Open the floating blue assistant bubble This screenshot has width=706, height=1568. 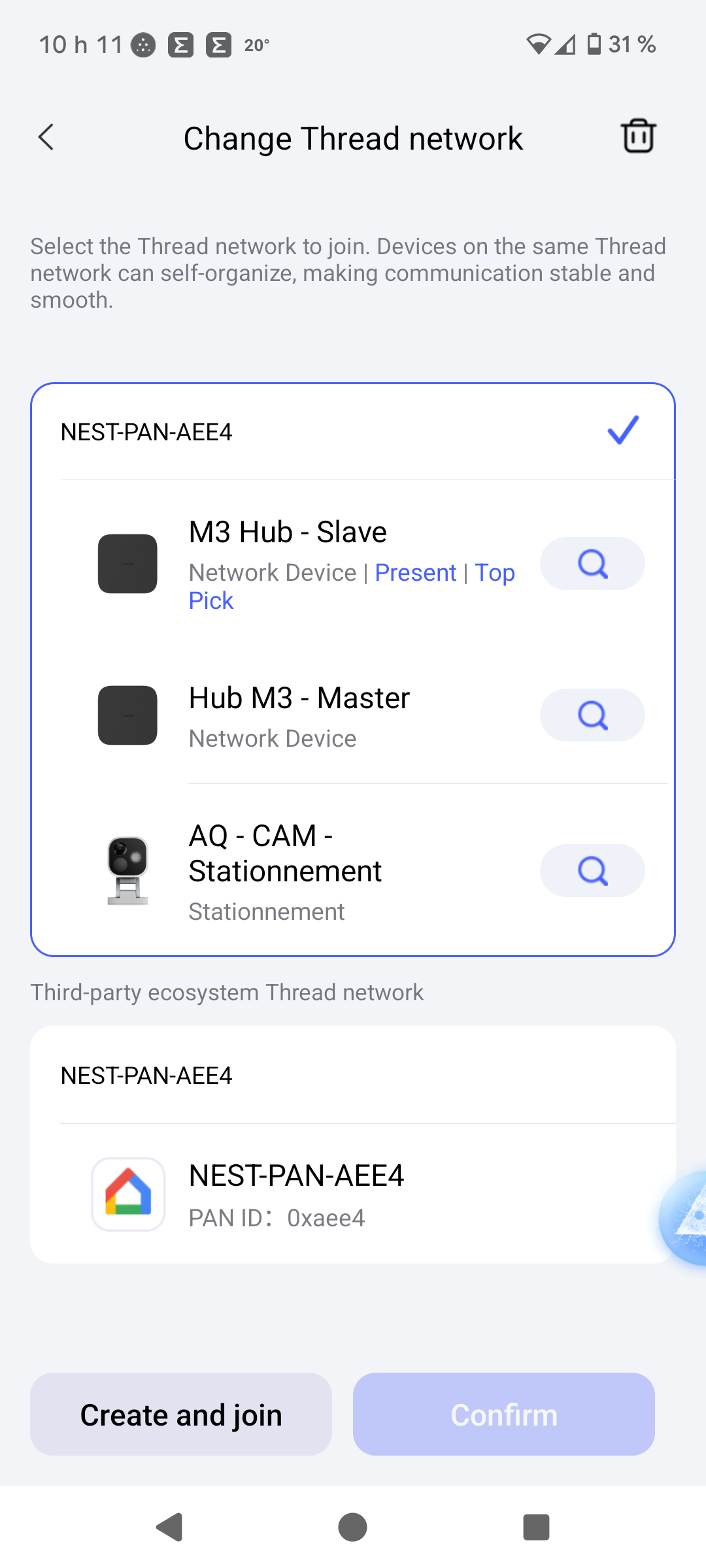(x=684, y=1217)
